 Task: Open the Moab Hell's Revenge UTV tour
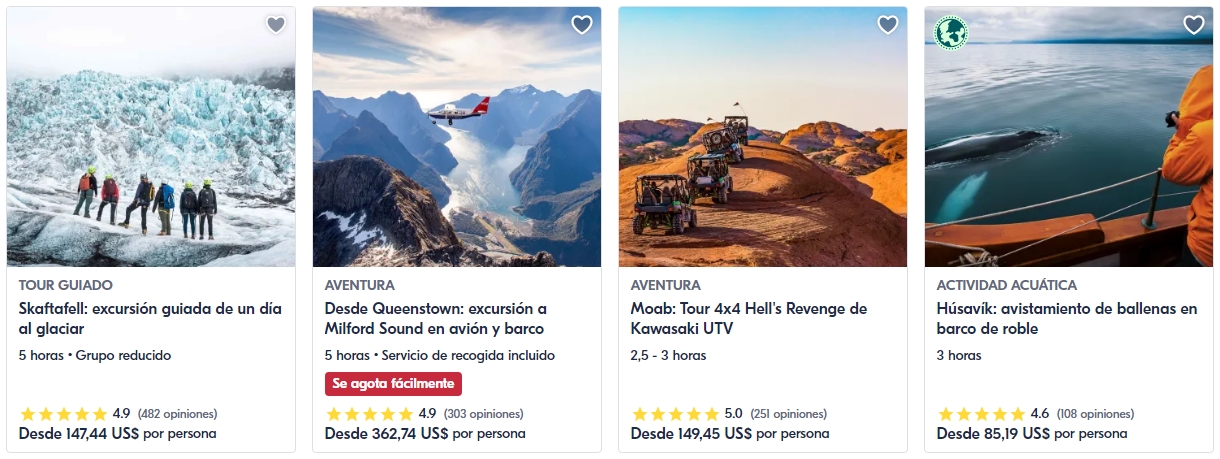[748, 318]
